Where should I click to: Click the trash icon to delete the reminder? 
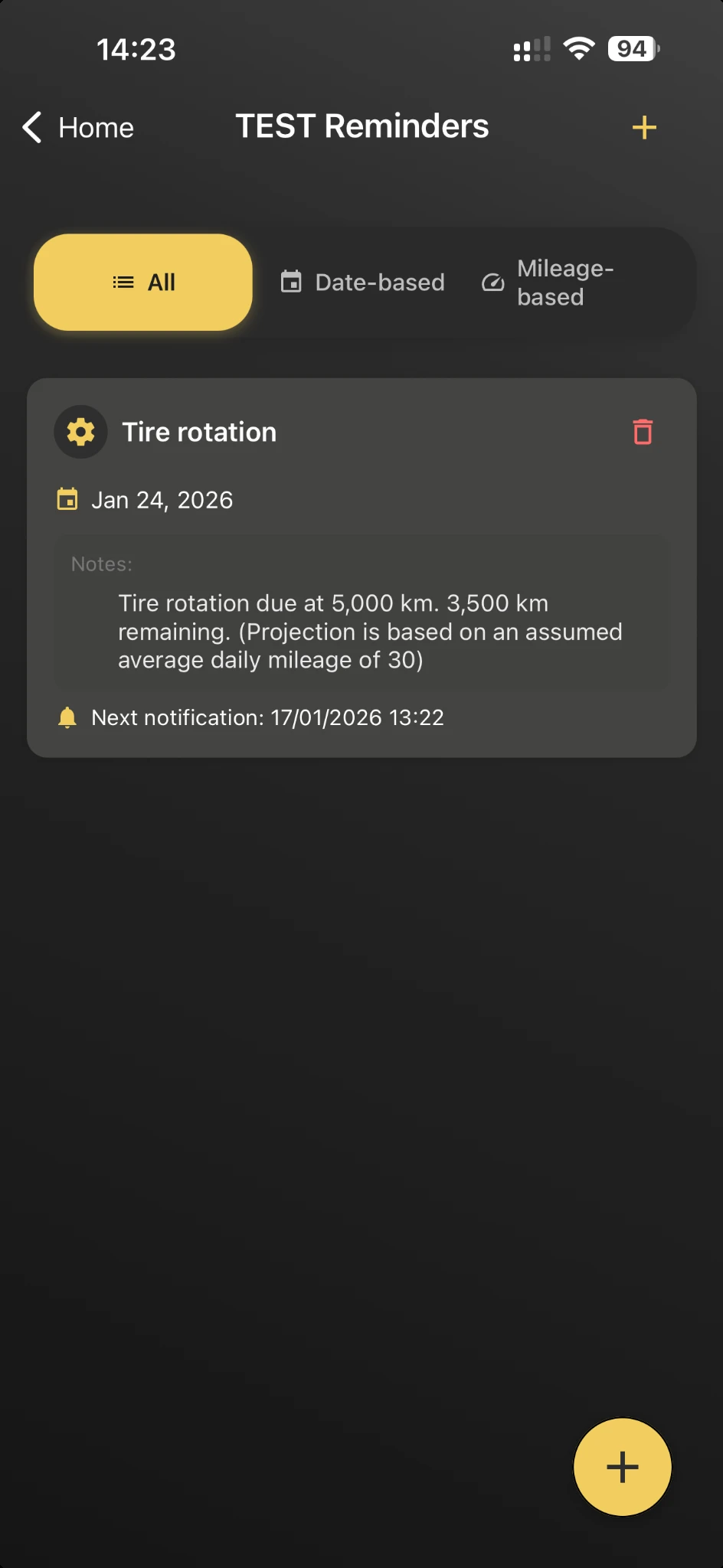(x=642, y=431)
